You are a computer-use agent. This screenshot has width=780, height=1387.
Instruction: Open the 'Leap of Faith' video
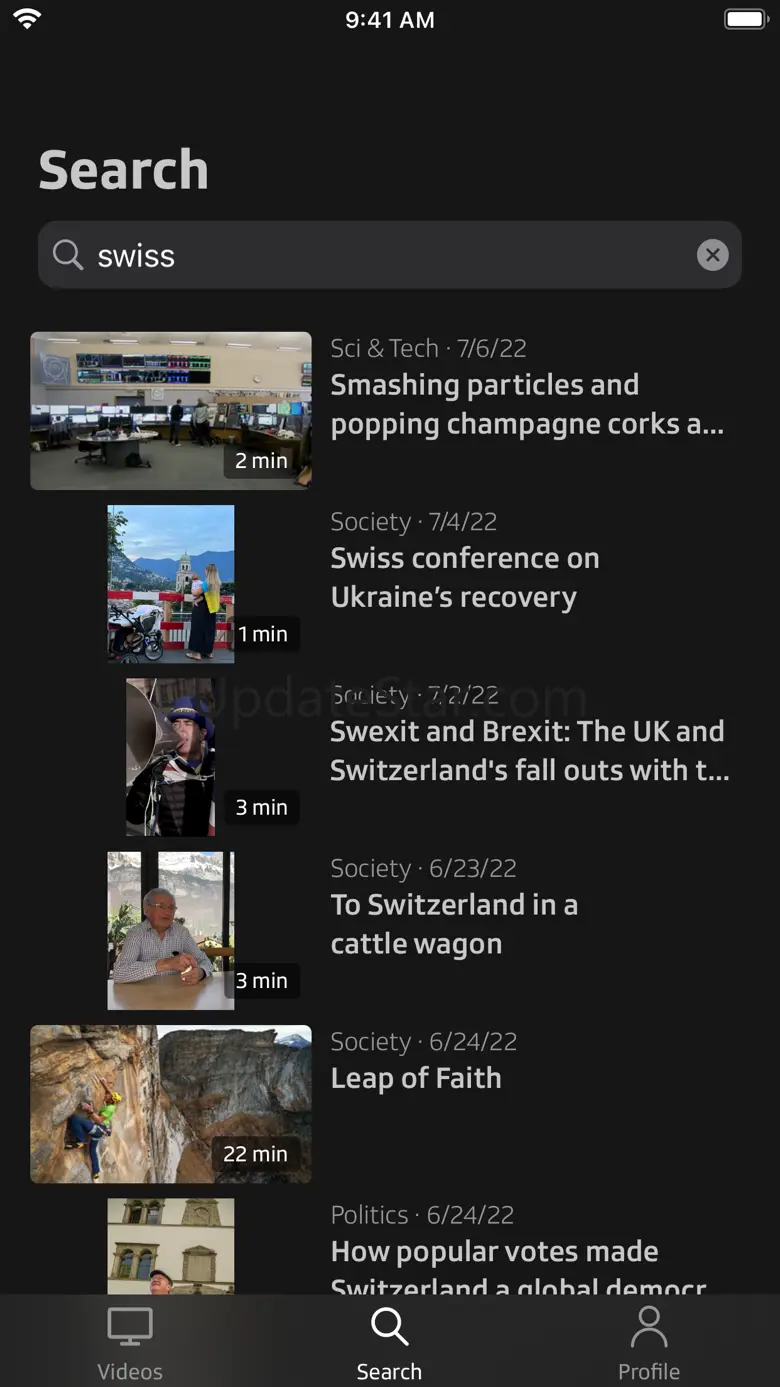coord(390,1104)
